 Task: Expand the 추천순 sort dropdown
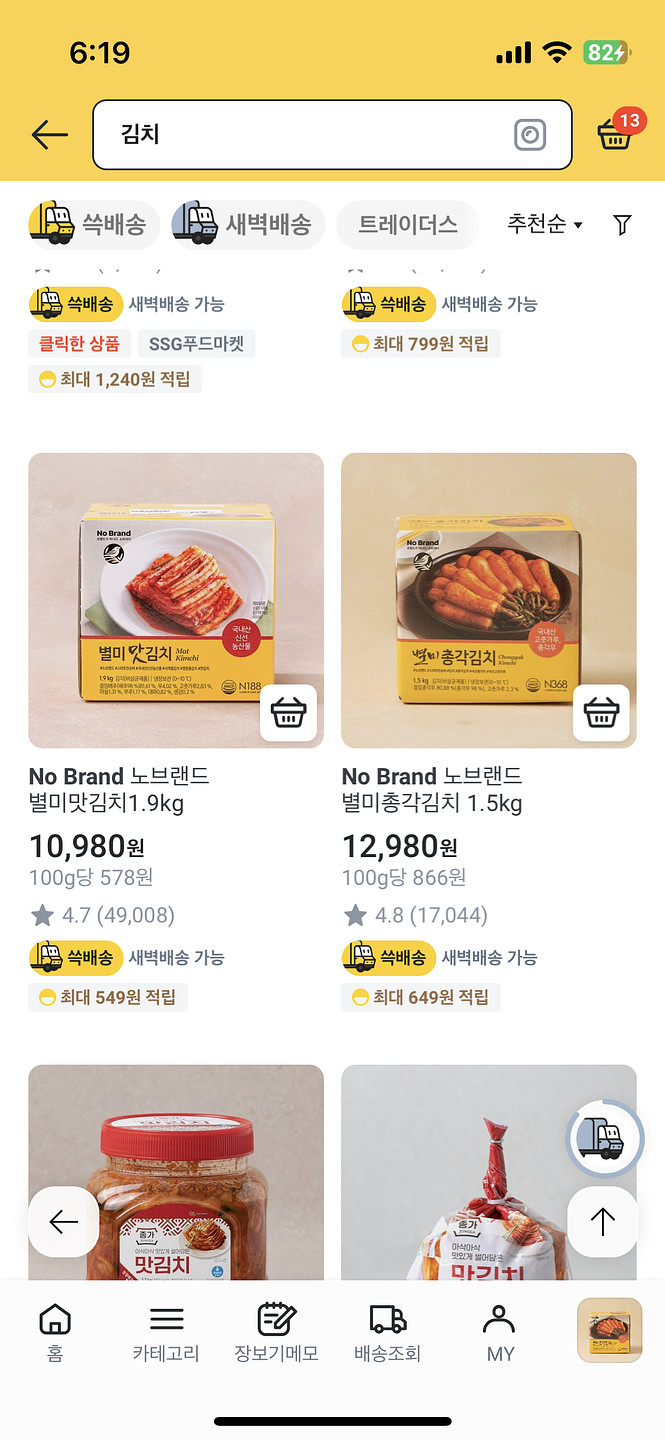(545, 224)
